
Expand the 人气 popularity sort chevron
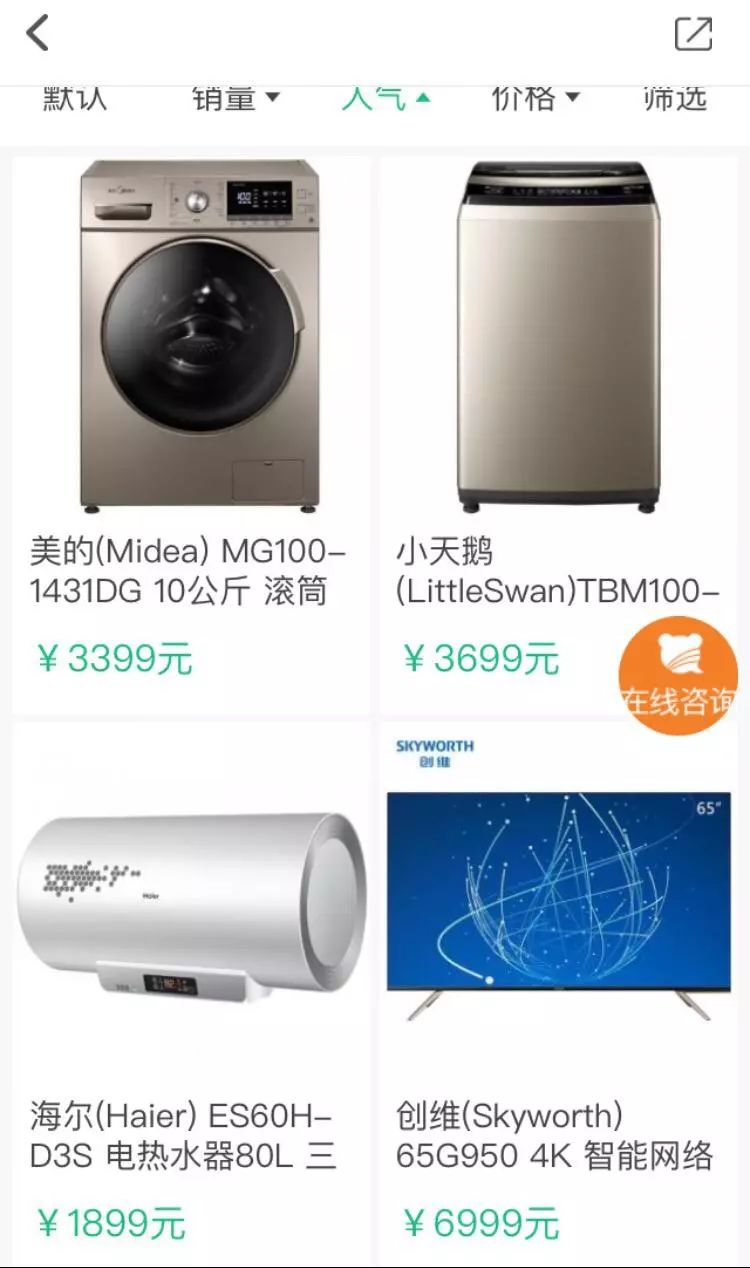421,97
